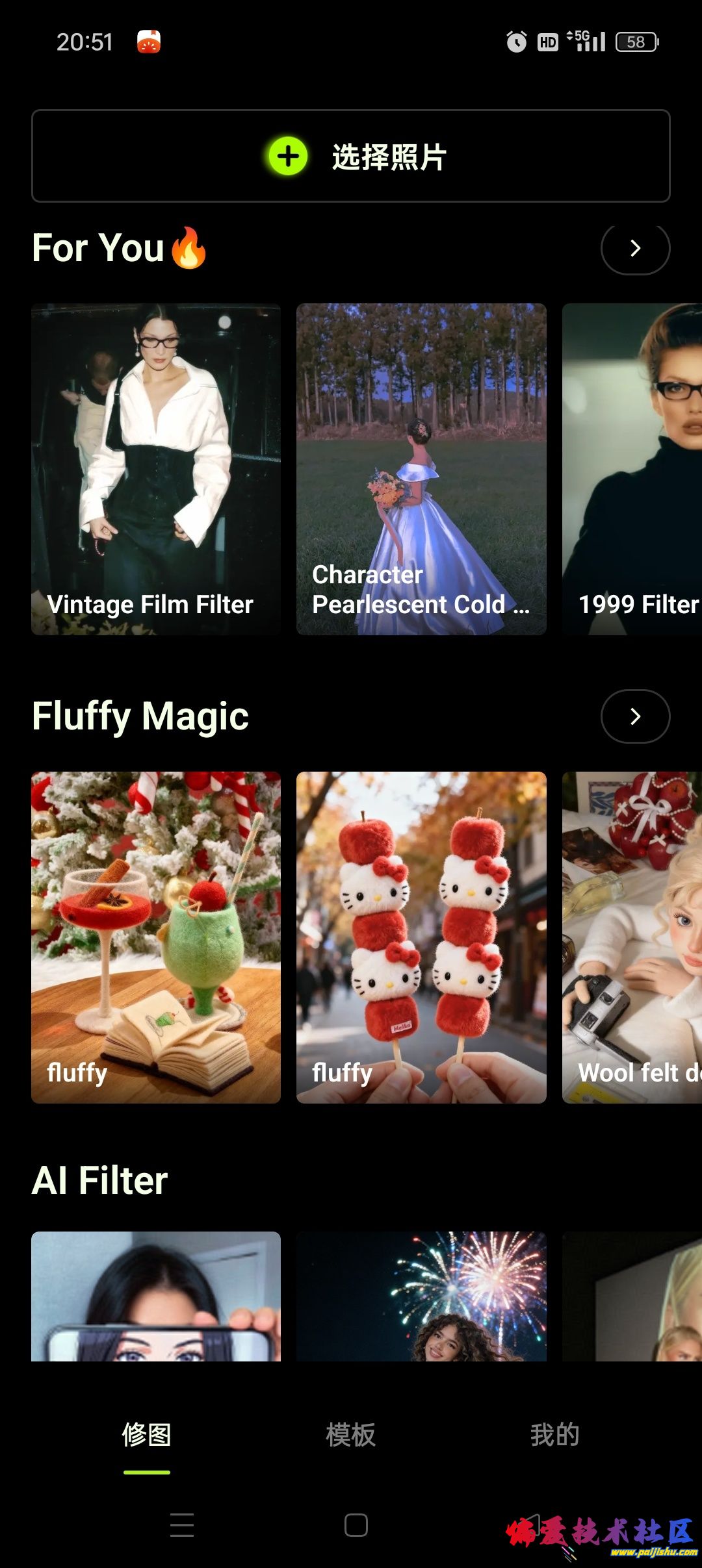Choose the fluffy Hello Kitty skewers card
The height and width of the screenshot is (1568, 702).
click(x=421, y=937)
